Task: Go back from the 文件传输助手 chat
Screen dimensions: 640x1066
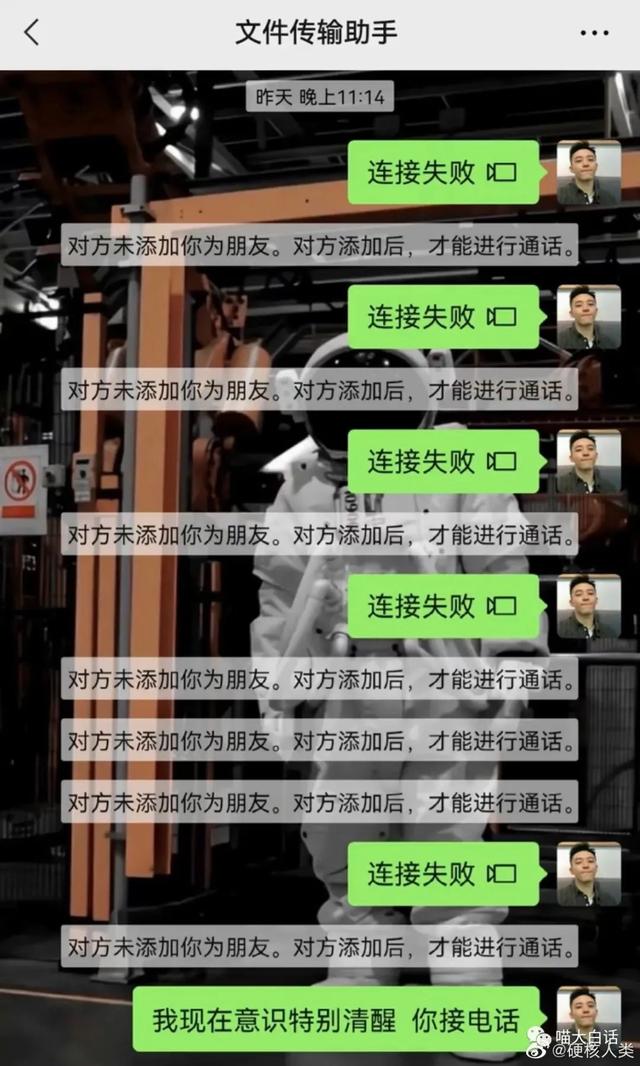Action: click(32, 33)
